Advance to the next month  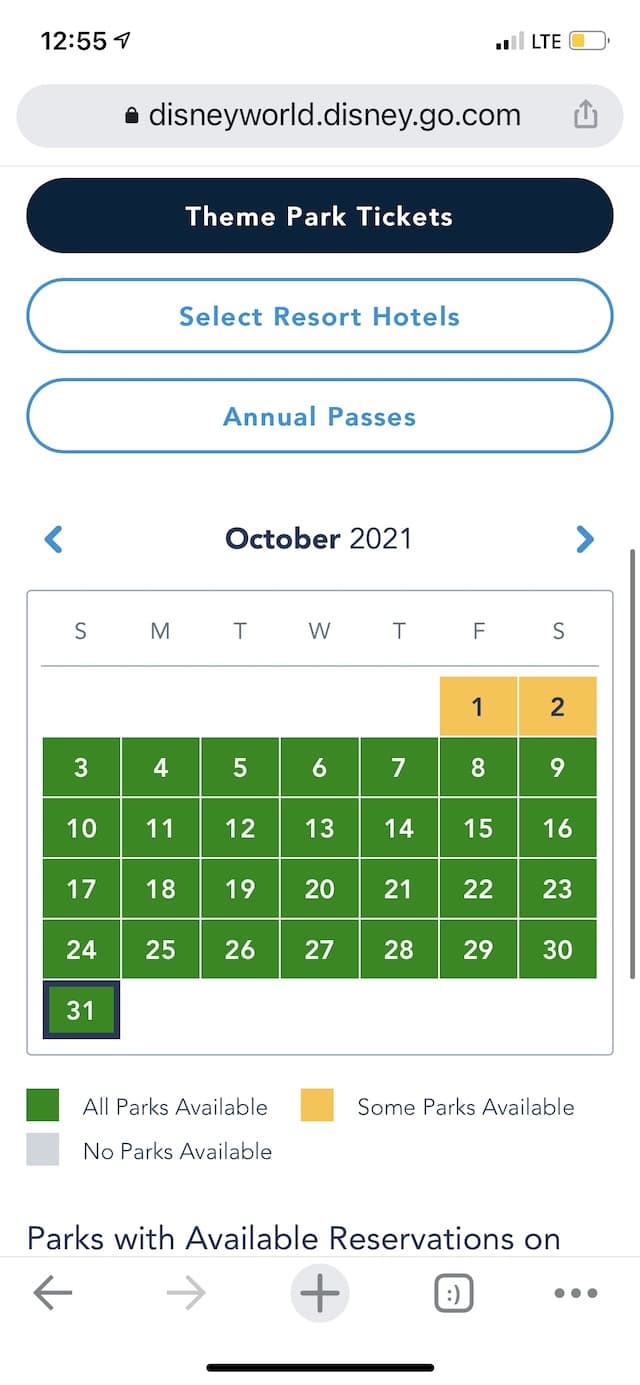click(585, 539)
